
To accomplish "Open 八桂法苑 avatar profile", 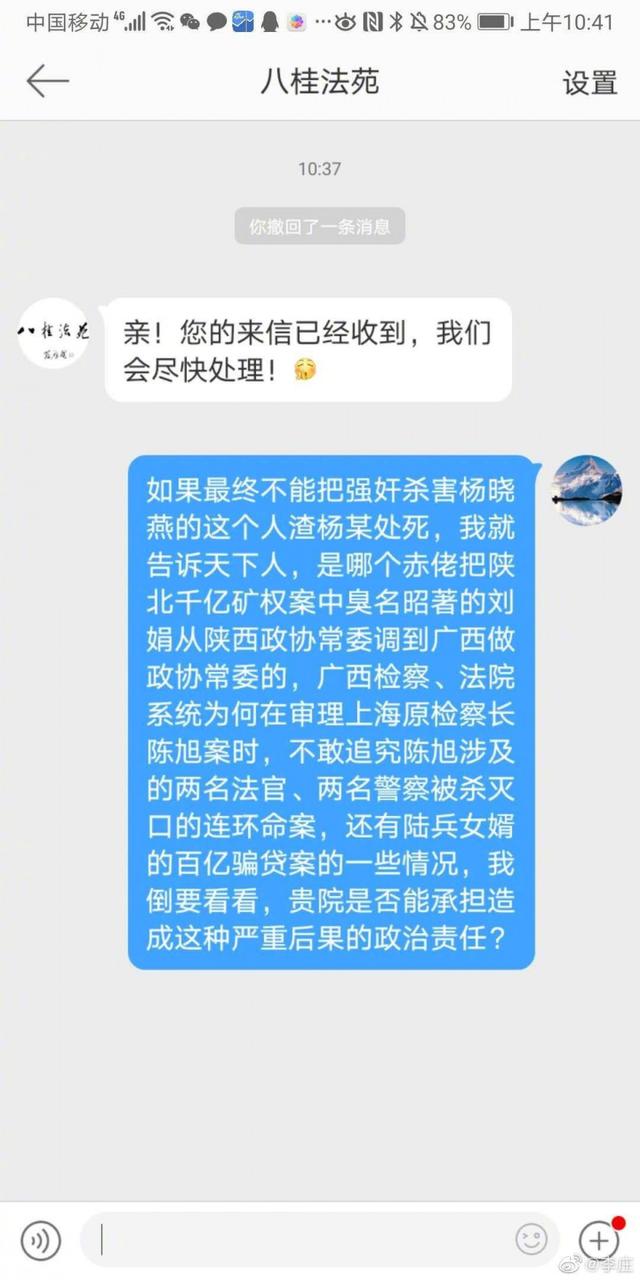I will 54,334.
